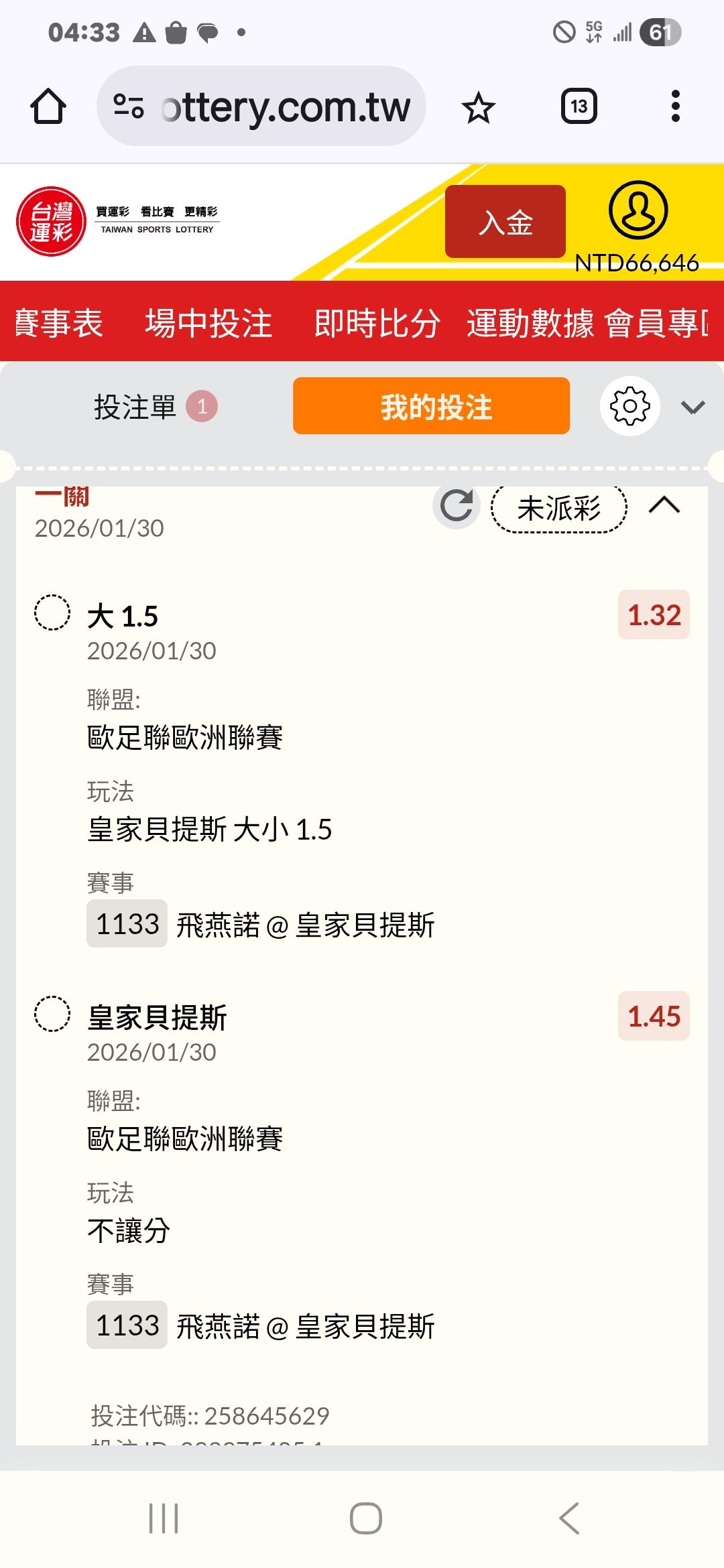Open bet slip settings gear
724x1568 pixels.
(x=629, y=407)
